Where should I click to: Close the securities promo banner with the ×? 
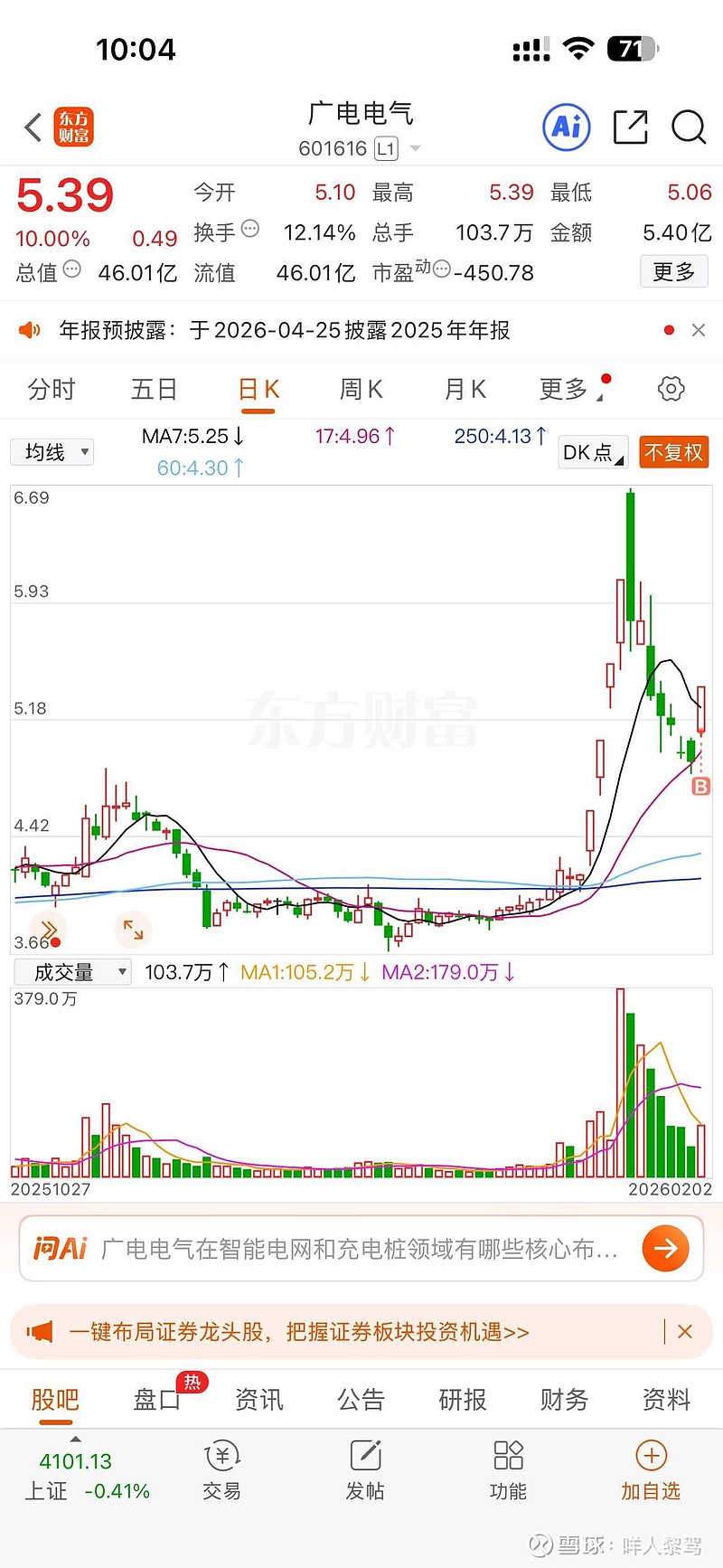click(684, 1331)
